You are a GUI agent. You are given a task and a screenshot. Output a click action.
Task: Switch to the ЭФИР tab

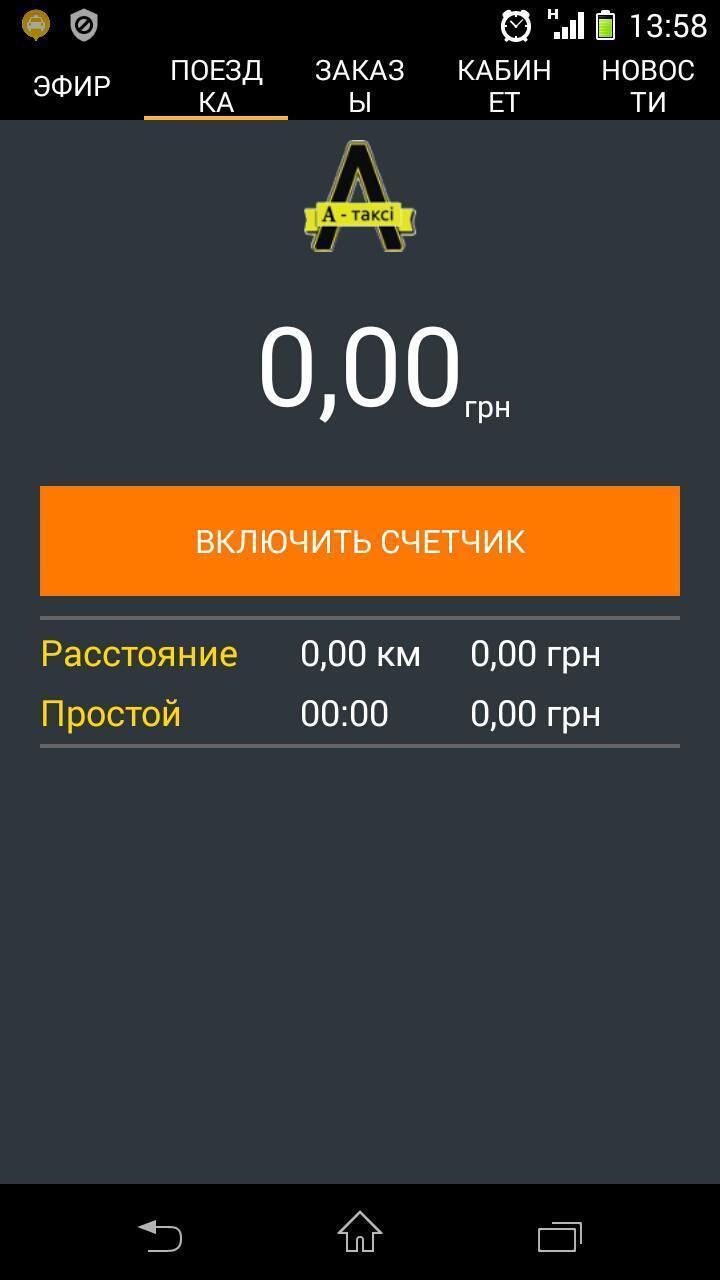pyautogui.click(x=72, y=86)
